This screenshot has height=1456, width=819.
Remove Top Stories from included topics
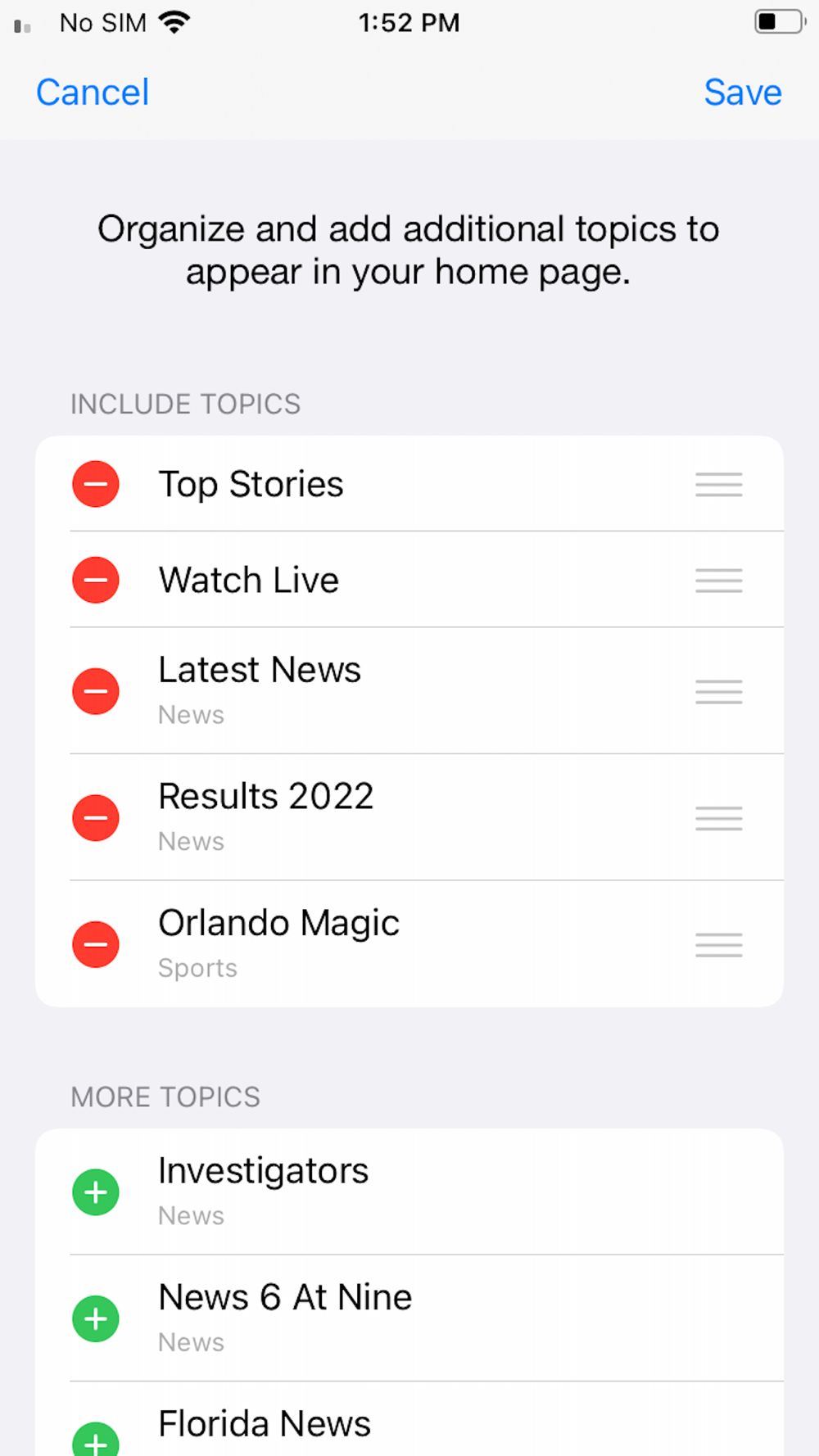coord(96,484)
